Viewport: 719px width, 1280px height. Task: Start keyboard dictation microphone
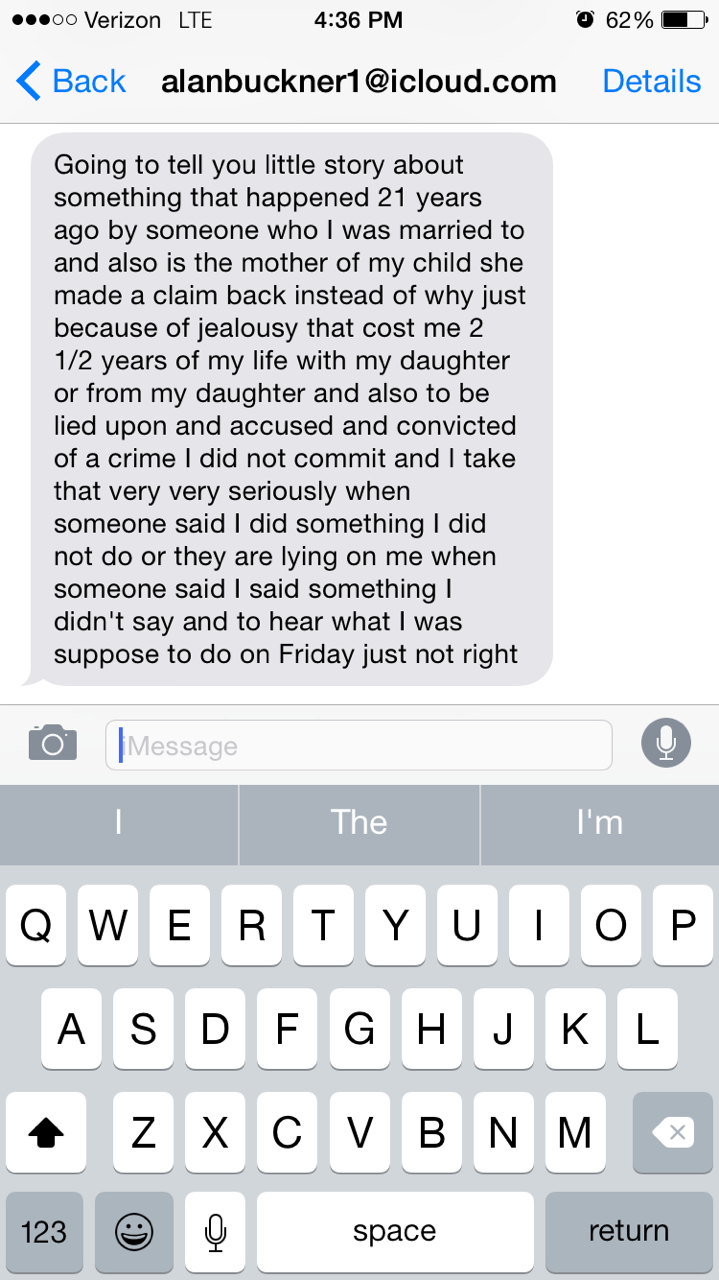coord(215,1231)
